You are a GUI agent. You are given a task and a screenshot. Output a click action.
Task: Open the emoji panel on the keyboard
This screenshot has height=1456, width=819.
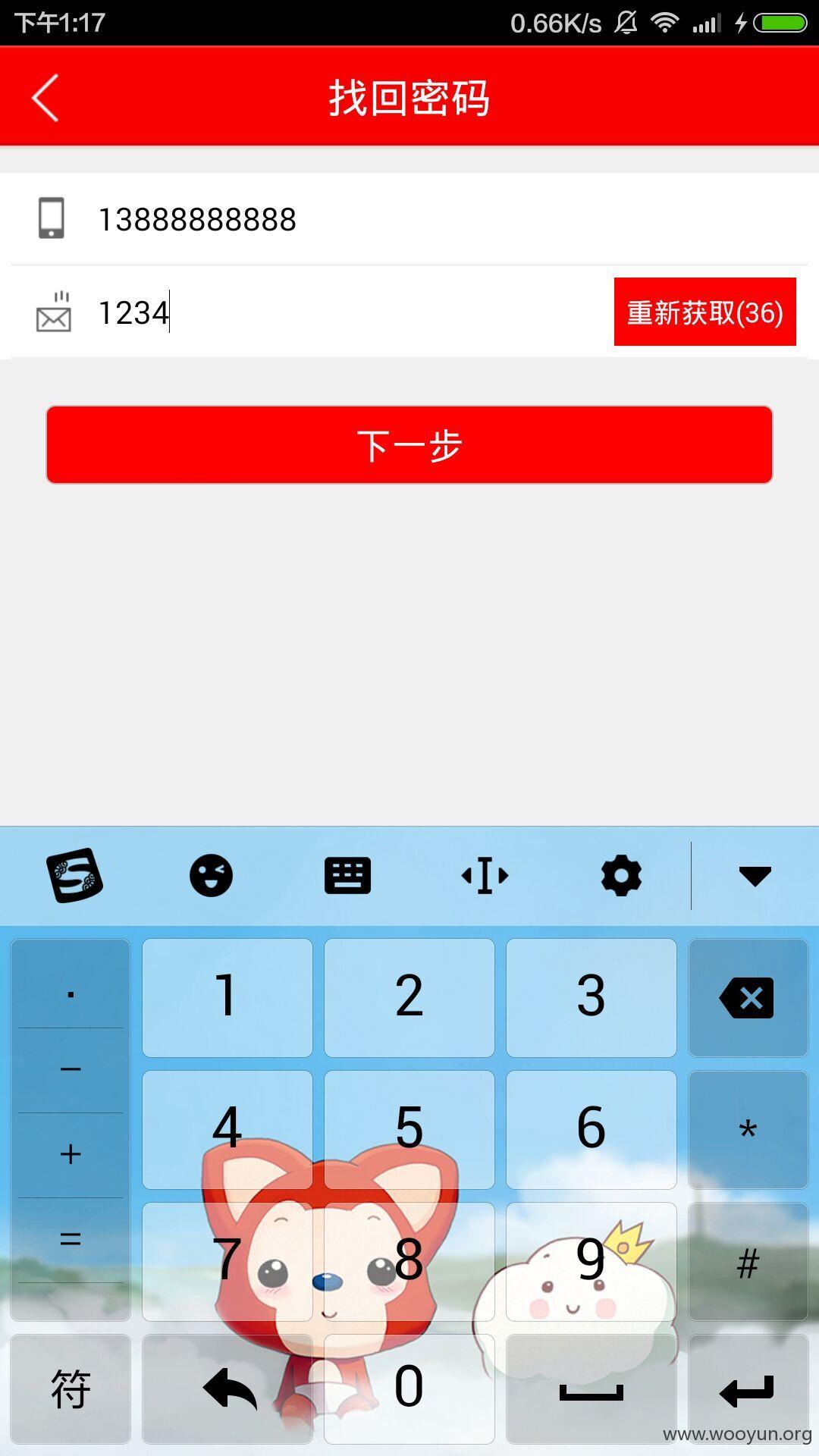(x=211, y=875)
